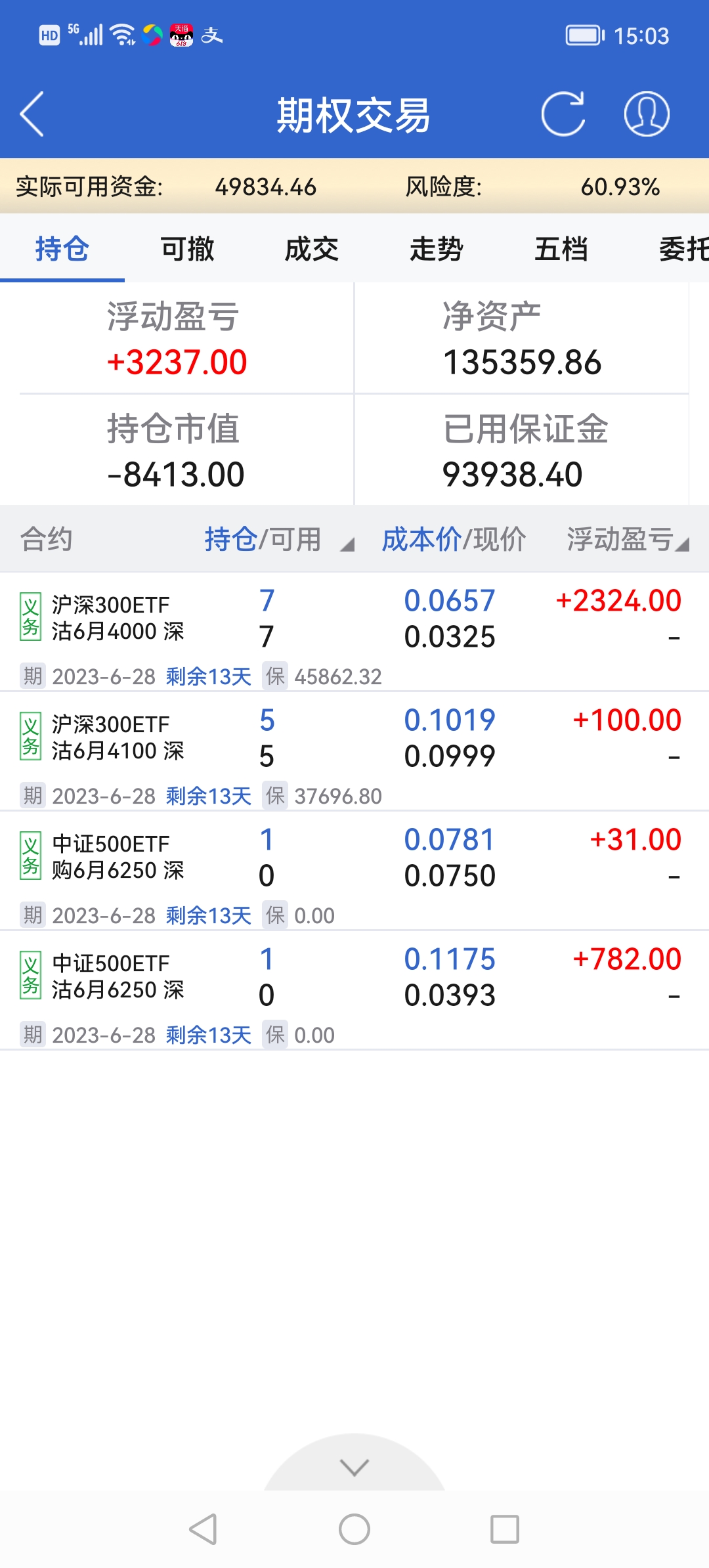Image resolution: width=709 pixels, height=1568 pixels.
Task: Switch to the 成交 tab
Action: click(x=312, y=250)
